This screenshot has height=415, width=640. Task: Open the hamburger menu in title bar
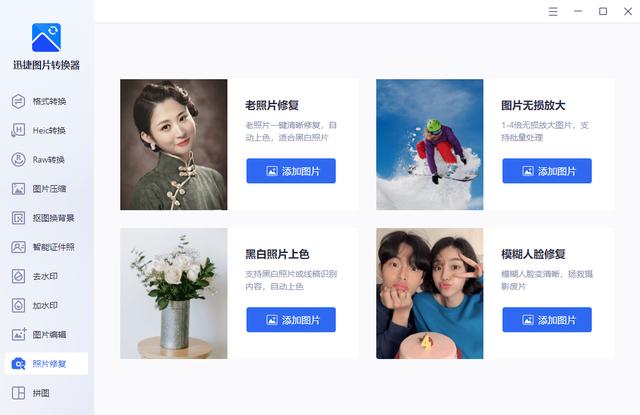tap(553, 11)
